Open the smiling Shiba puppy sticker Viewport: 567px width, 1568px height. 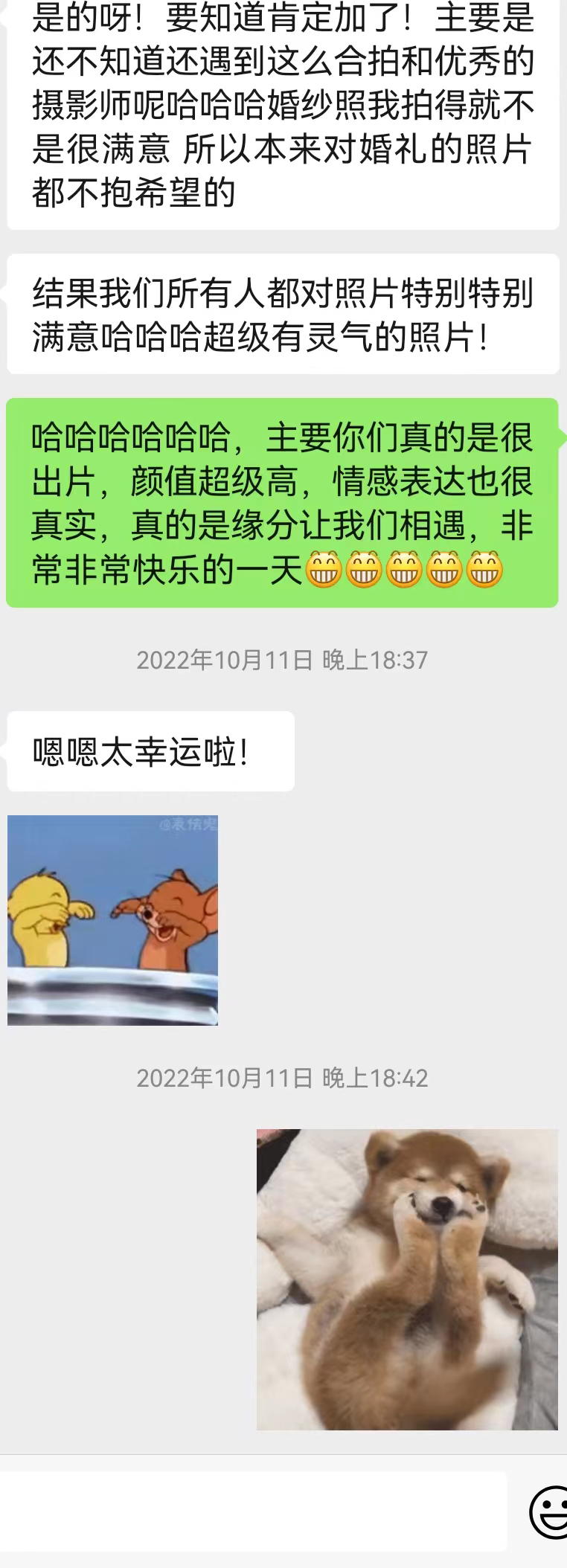click(407, 1279)
